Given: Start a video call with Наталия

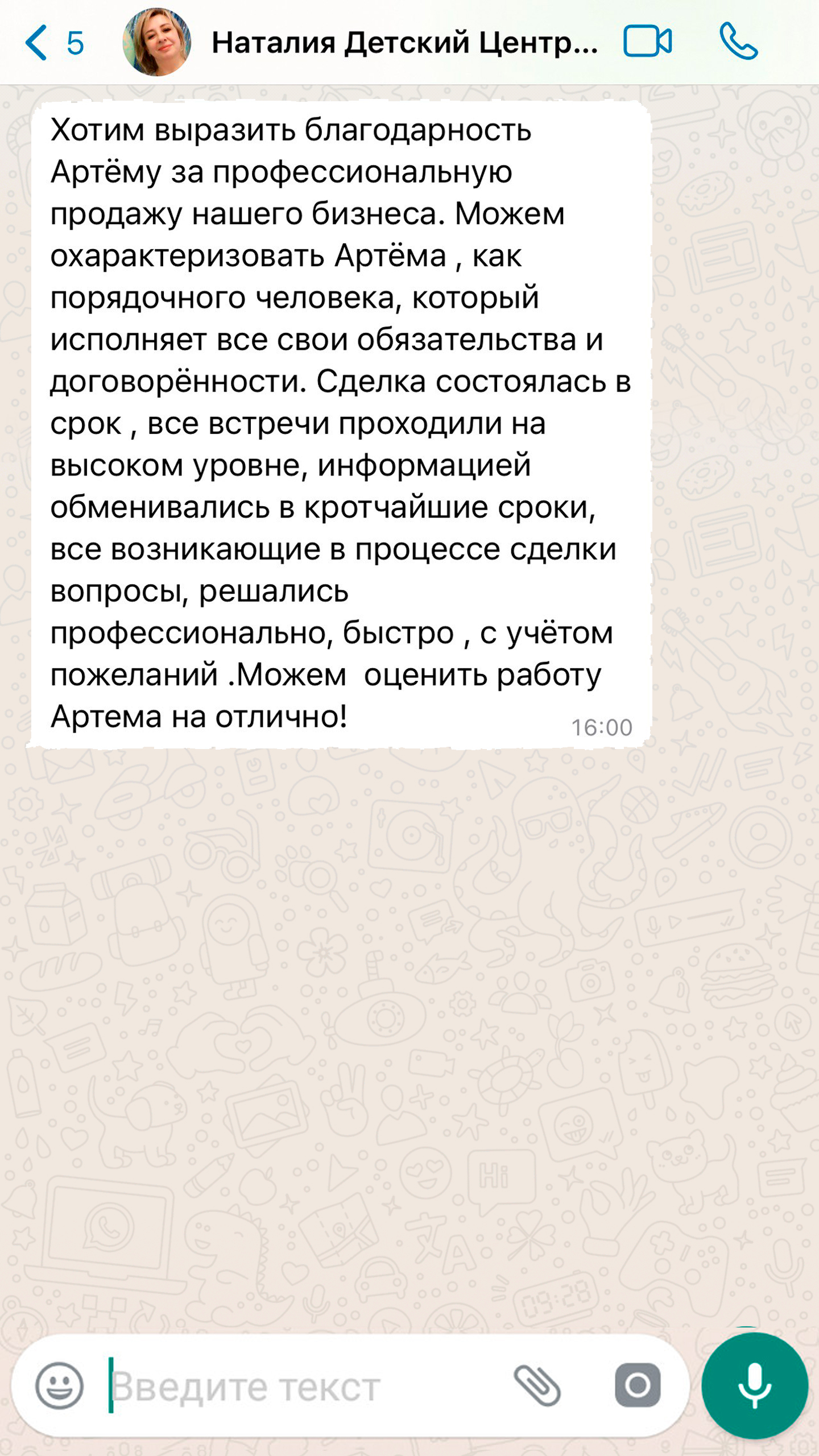Looking at the screenshot, I should 648,41.
